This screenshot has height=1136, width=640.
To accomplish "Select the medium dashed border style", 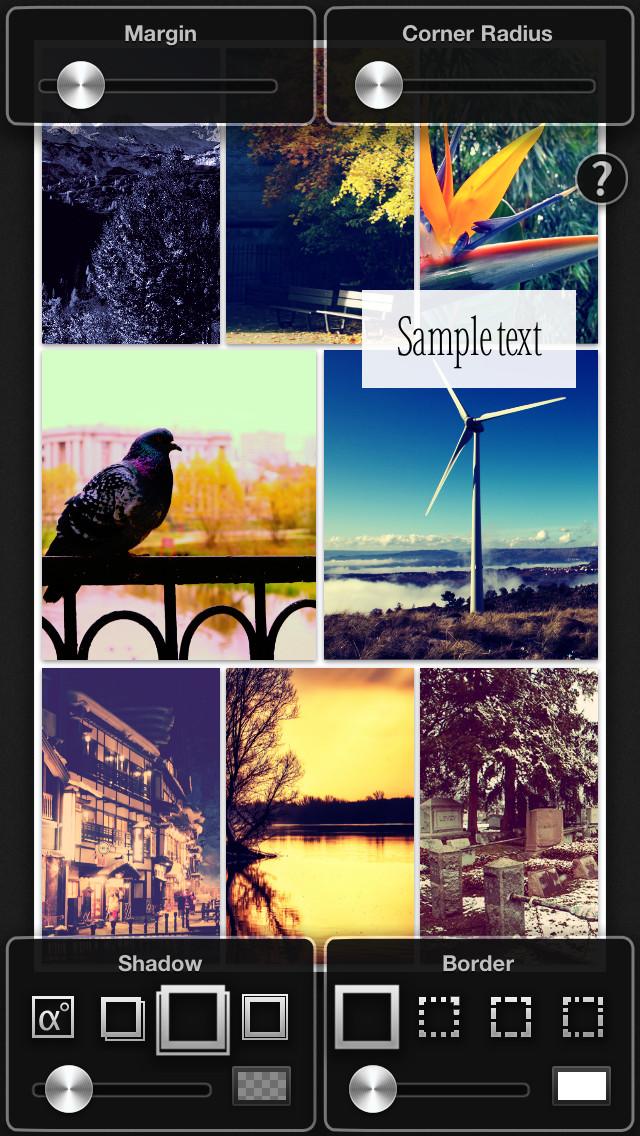I will point(511,1016).
